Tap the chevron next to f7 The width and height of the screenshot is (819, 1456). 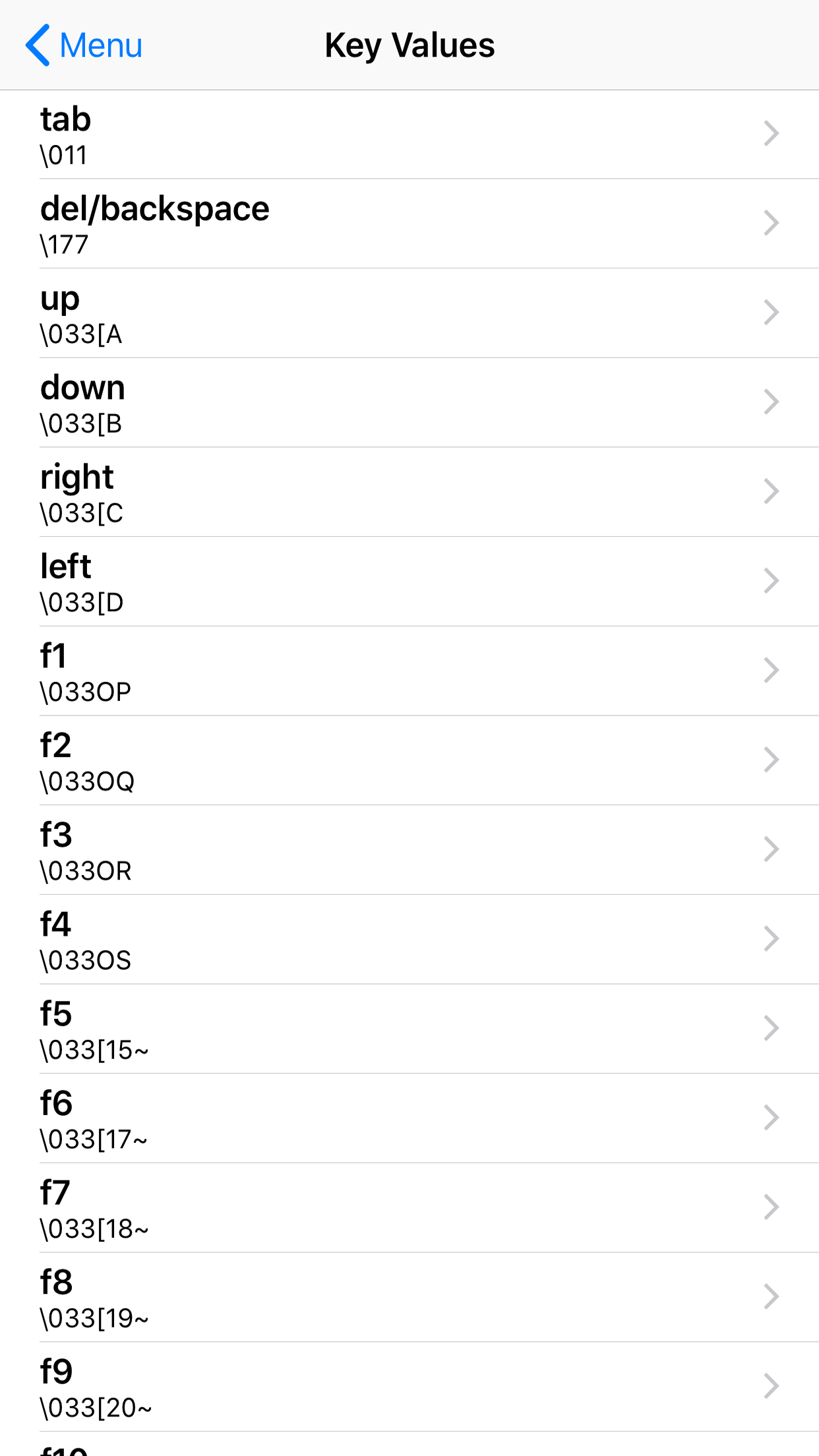pos(772,1207)
